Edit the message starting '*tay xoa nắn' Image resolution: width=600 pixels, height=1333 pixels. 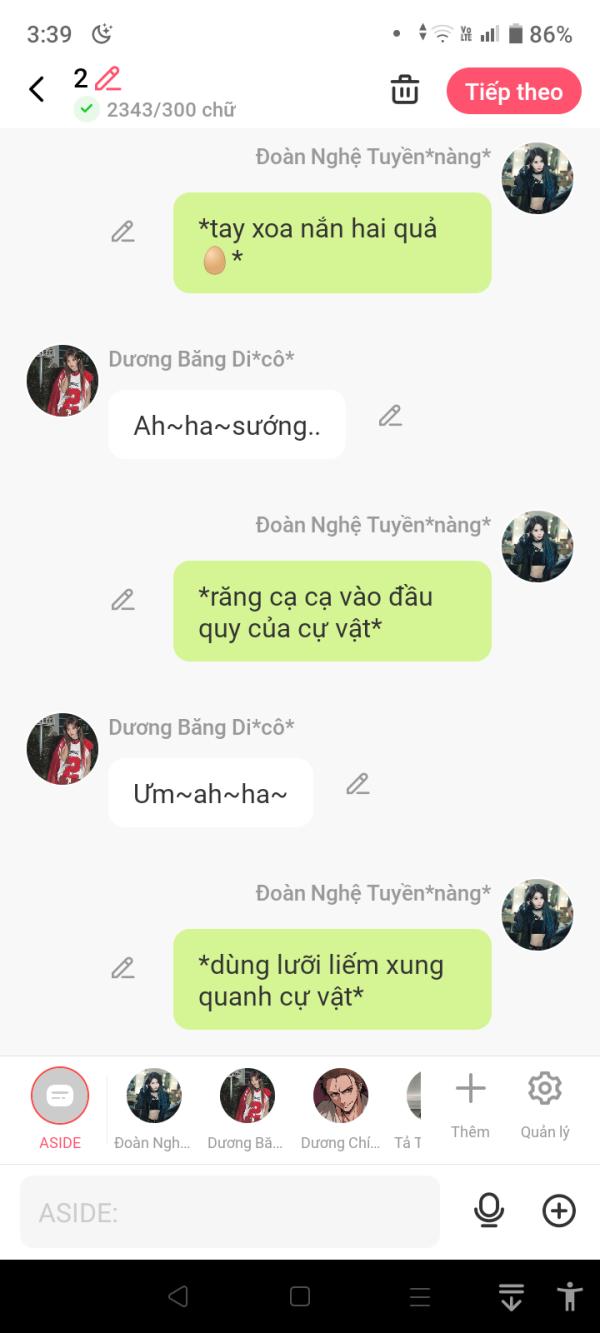[x=123, y=232]
